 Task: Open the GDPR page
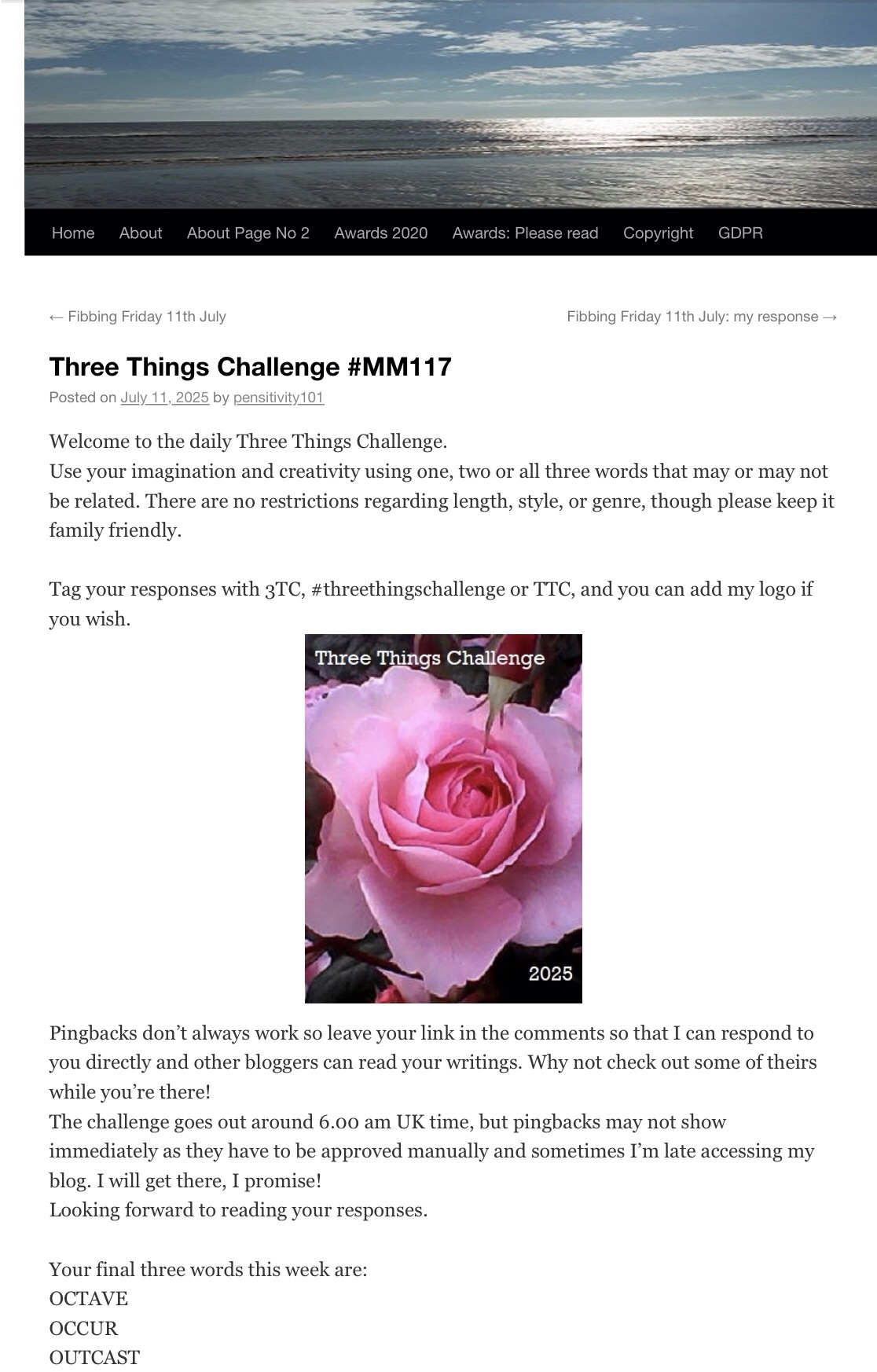(740, 233)
